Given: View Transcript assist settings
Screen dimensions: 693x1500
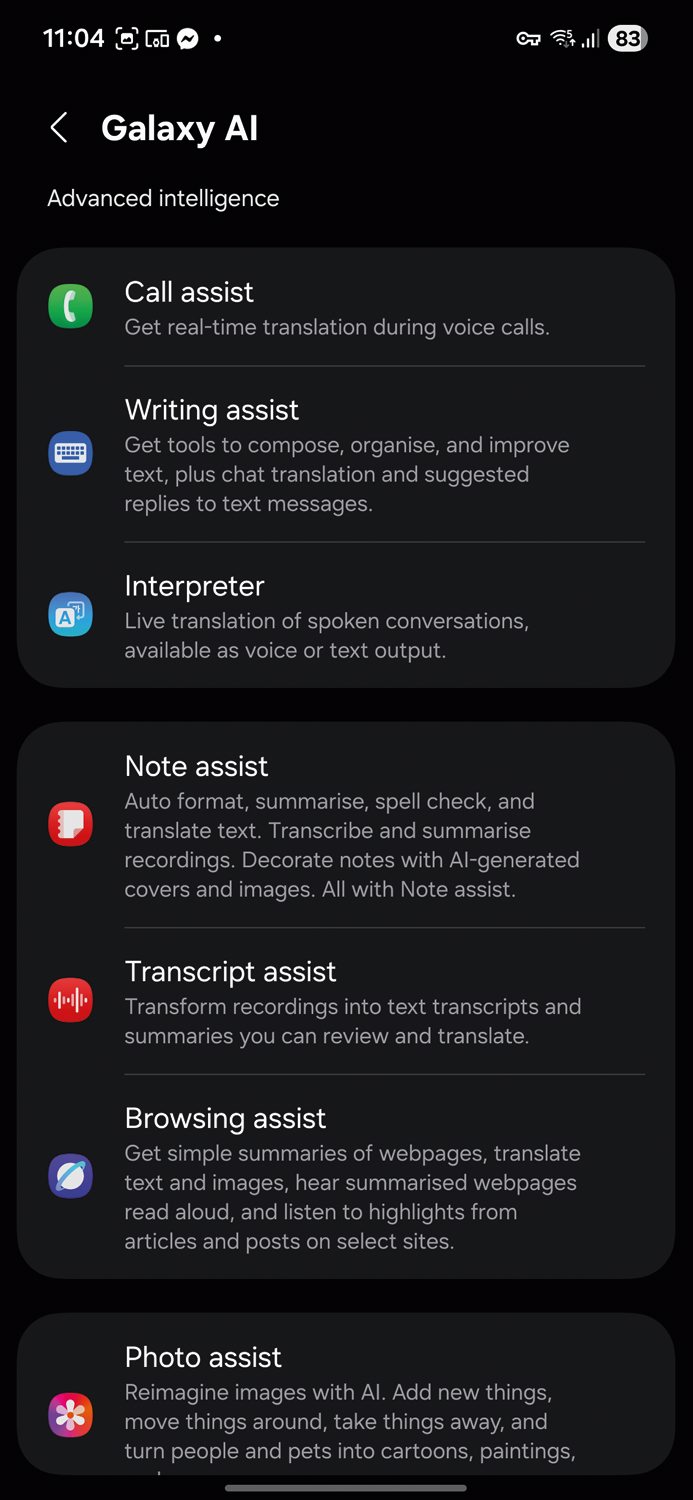Looking at the screenshot, I should [x=345, y=1001].
